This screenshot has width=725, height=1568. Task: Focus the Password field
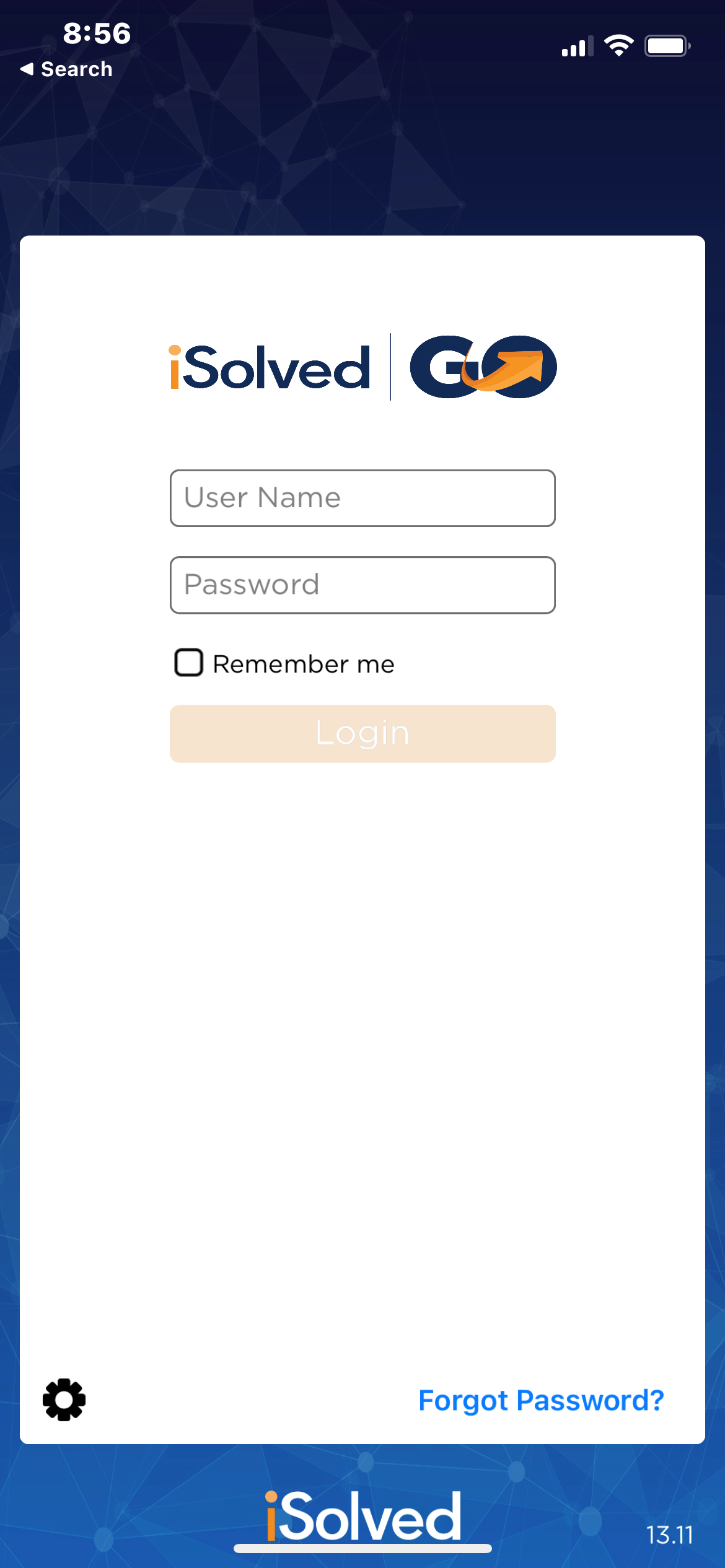pyautogui.click(x=362, y=585)
